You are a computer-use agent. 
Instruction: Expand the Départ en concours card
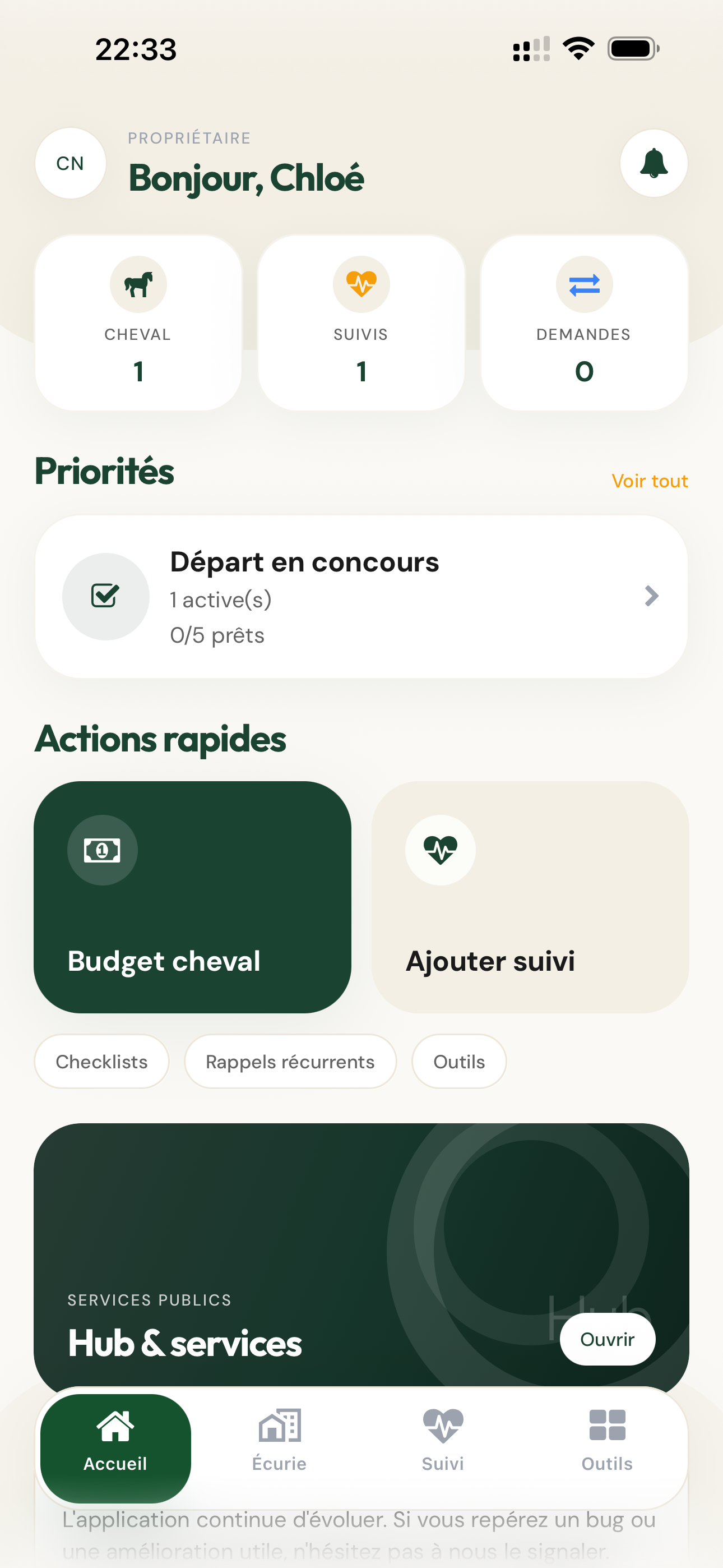pyautogui.click(x=361, y=596)
